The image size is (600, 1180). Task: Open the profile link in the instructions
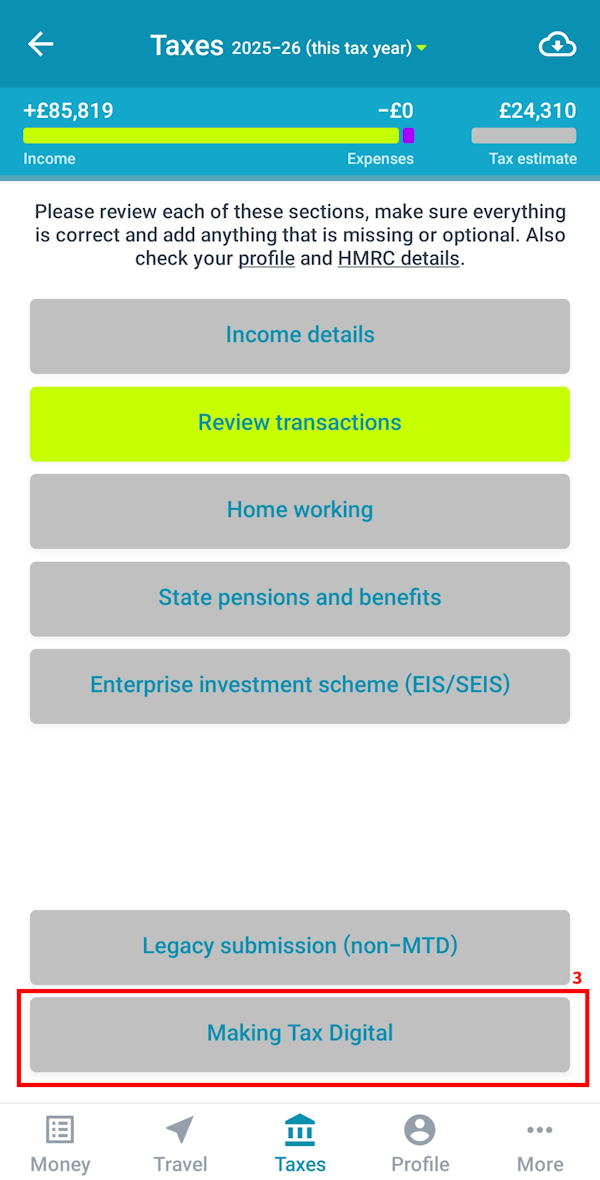266,258
